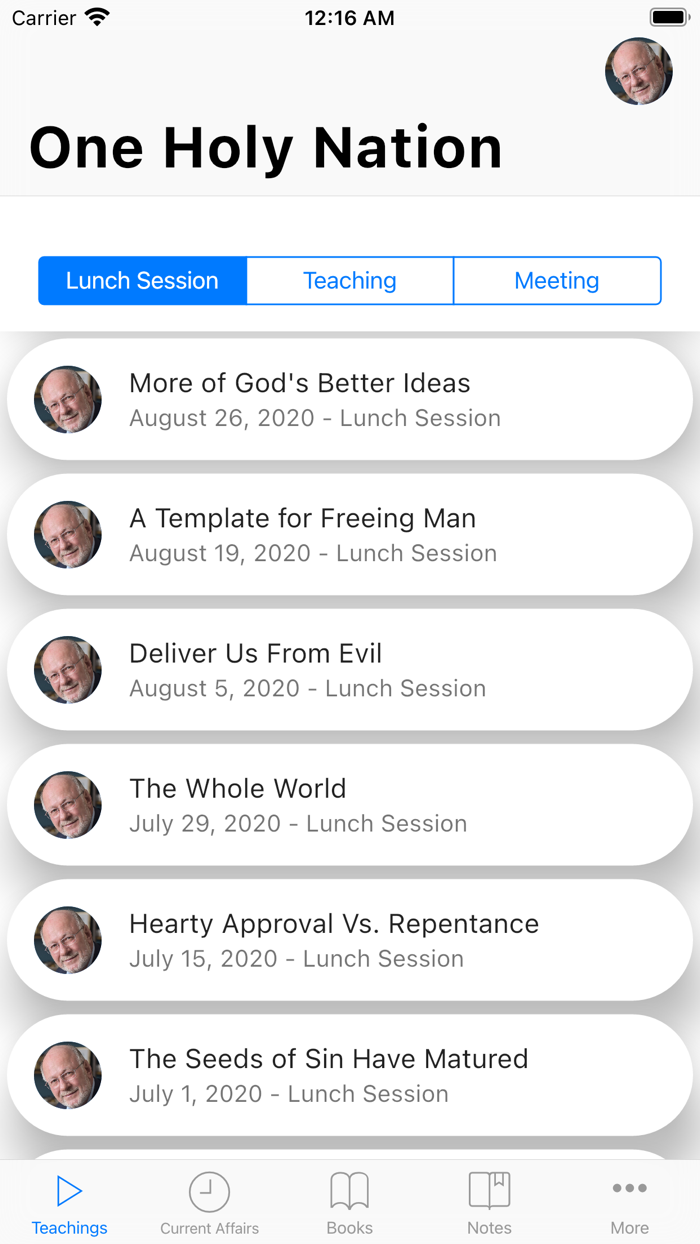The width and height of the screenshot is (700, 1244).
Task: Open A Template for Freeing Man
Action: pyautogui.click(x=350, y=534)
